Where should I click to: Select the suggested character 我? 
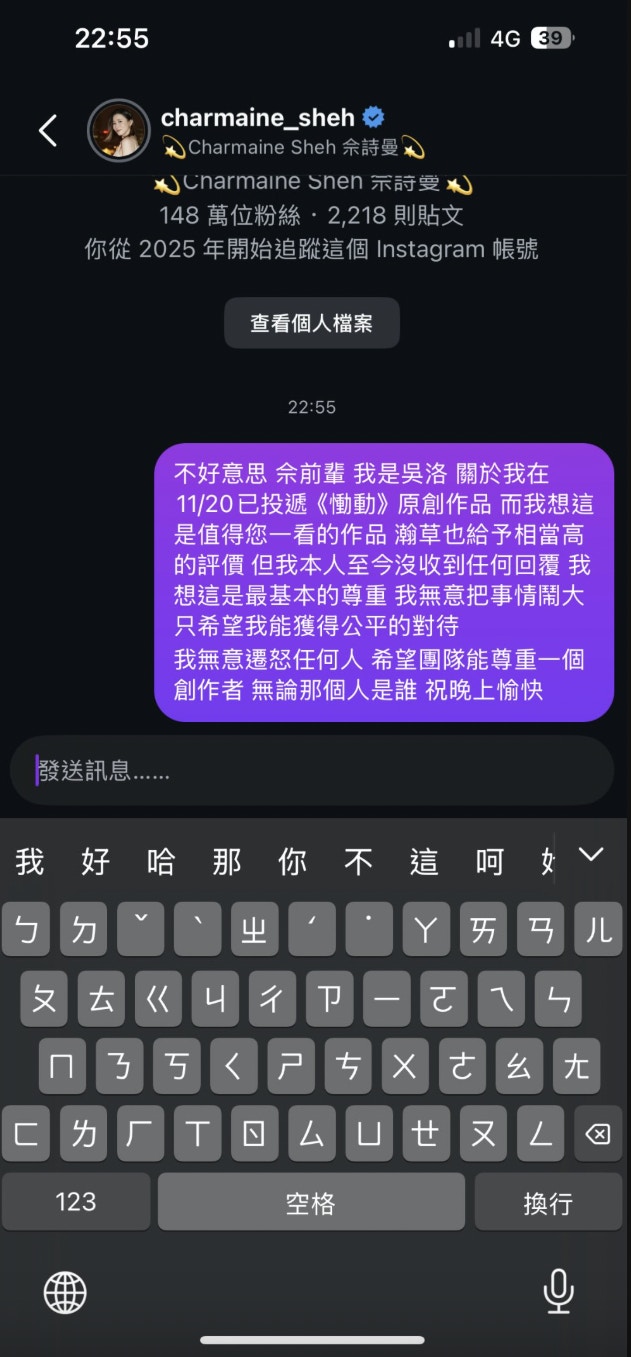(30, 861)
